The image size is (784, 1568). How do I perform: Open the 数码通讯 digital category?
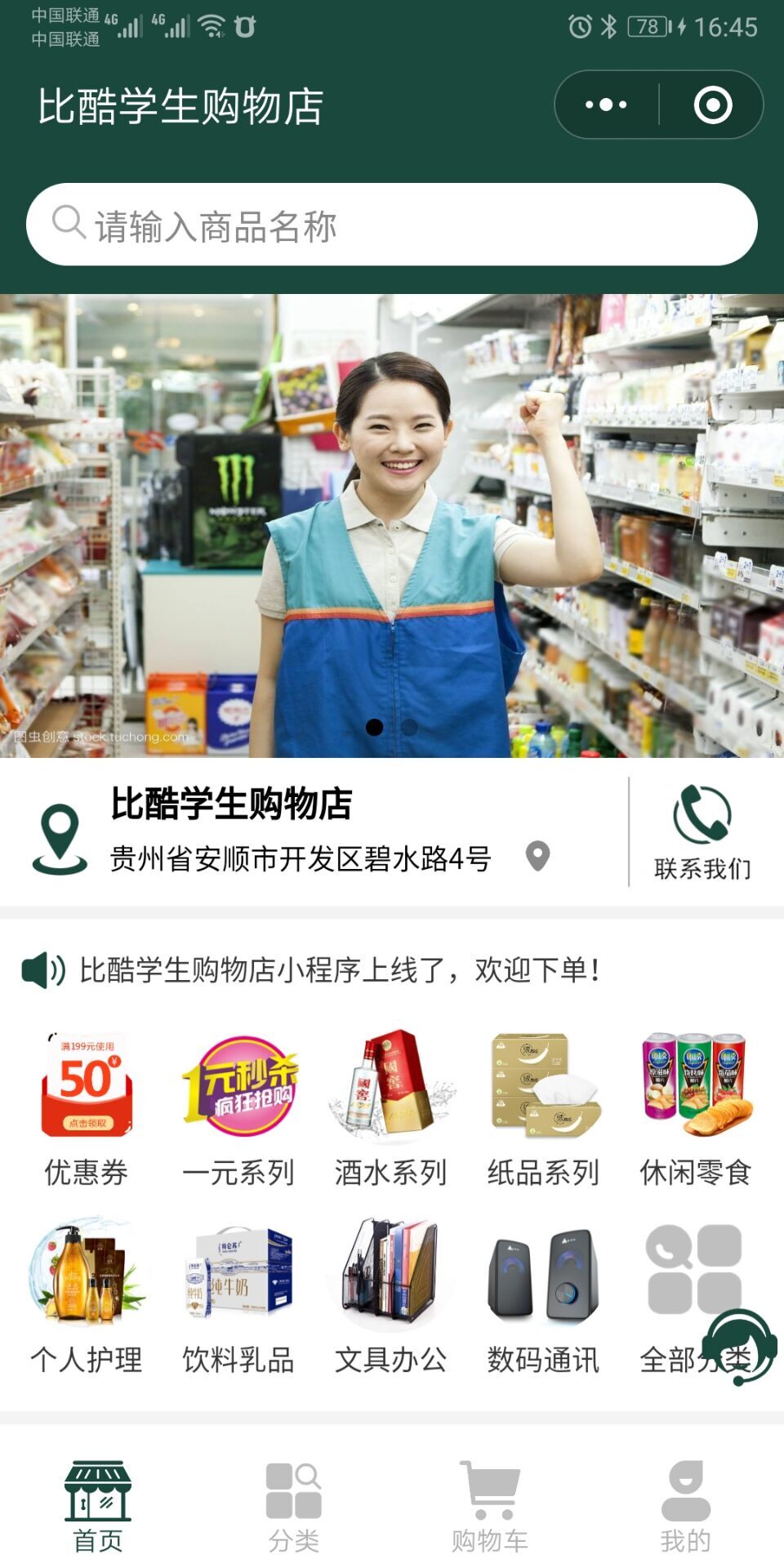pos(544,1295)
